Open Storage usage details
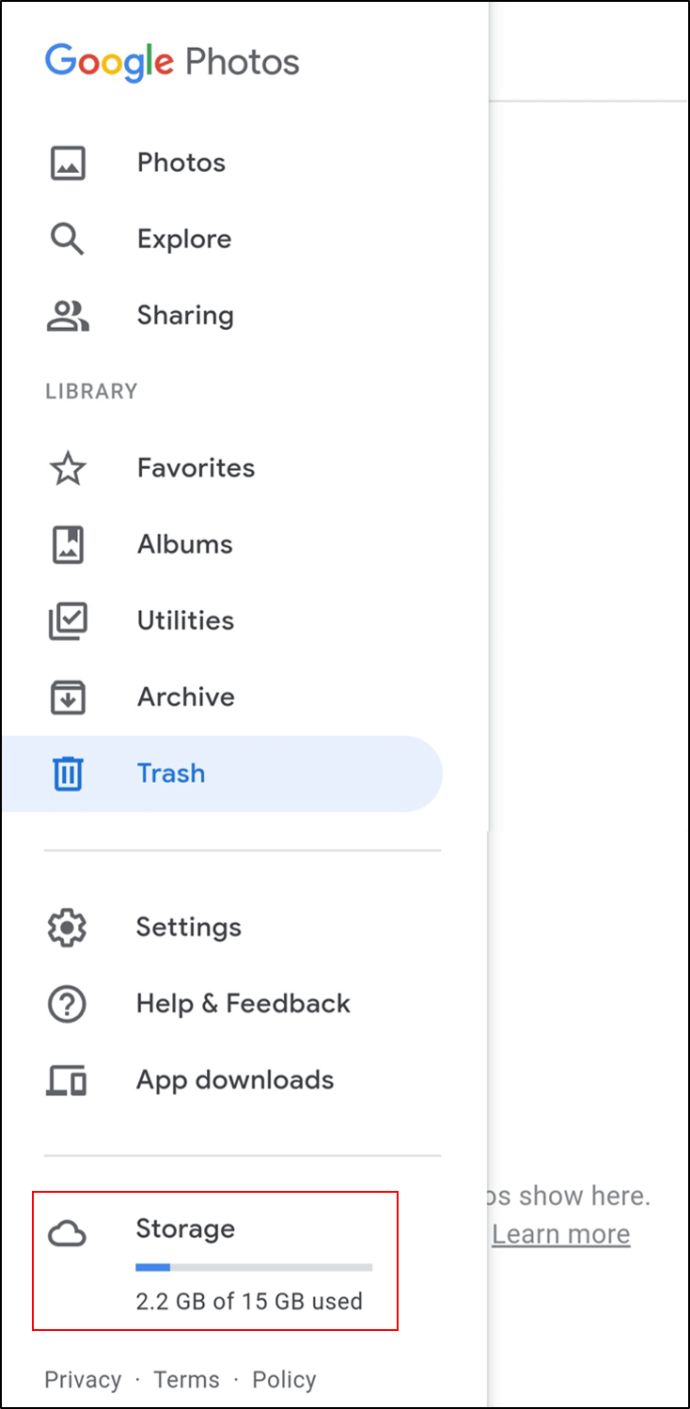The width and height of the screenshot is (690, 1409). click(x=216, y=1261)
